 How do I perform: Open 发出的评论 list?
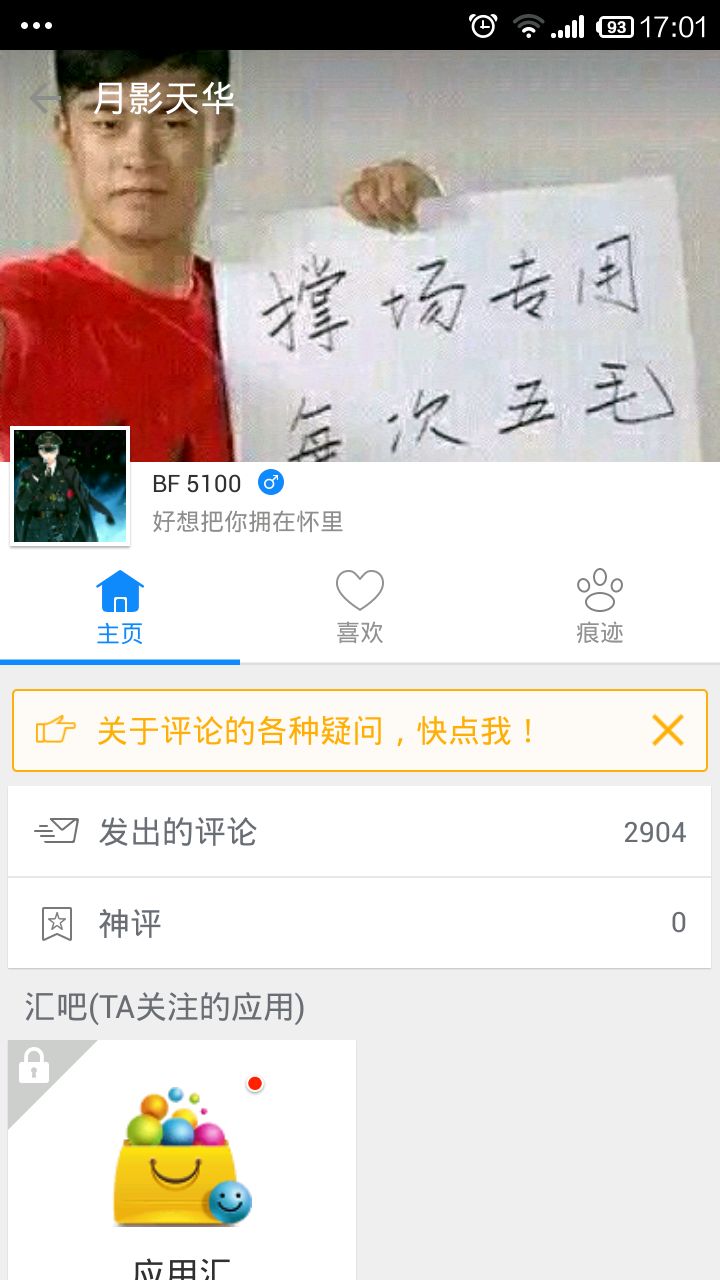click(360, 832)
